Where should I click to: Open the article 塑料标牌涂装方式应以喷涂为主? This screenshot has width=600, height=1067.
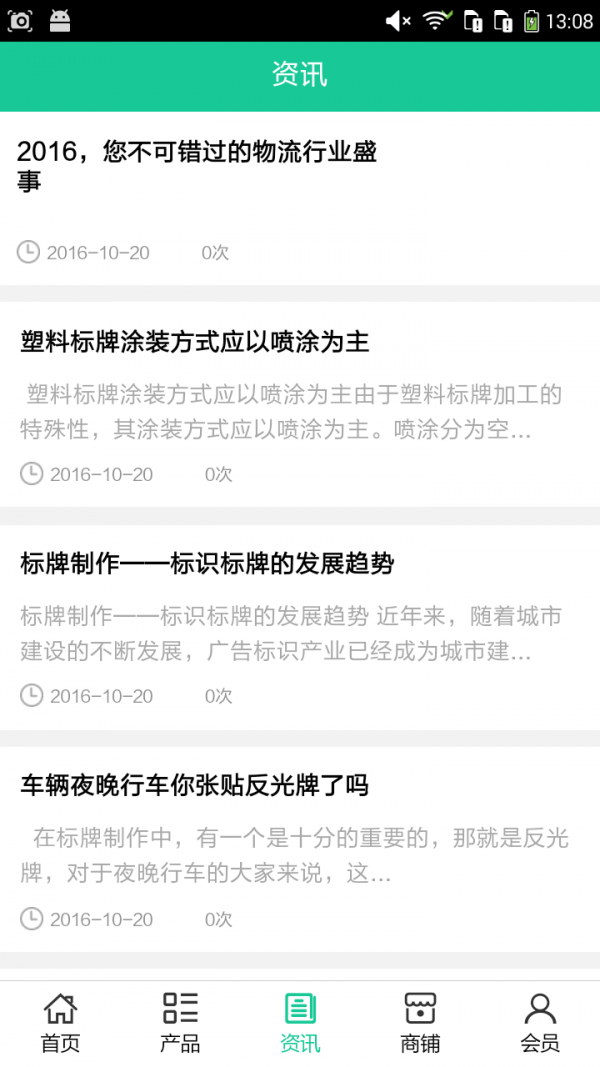[x=300, y=405]
